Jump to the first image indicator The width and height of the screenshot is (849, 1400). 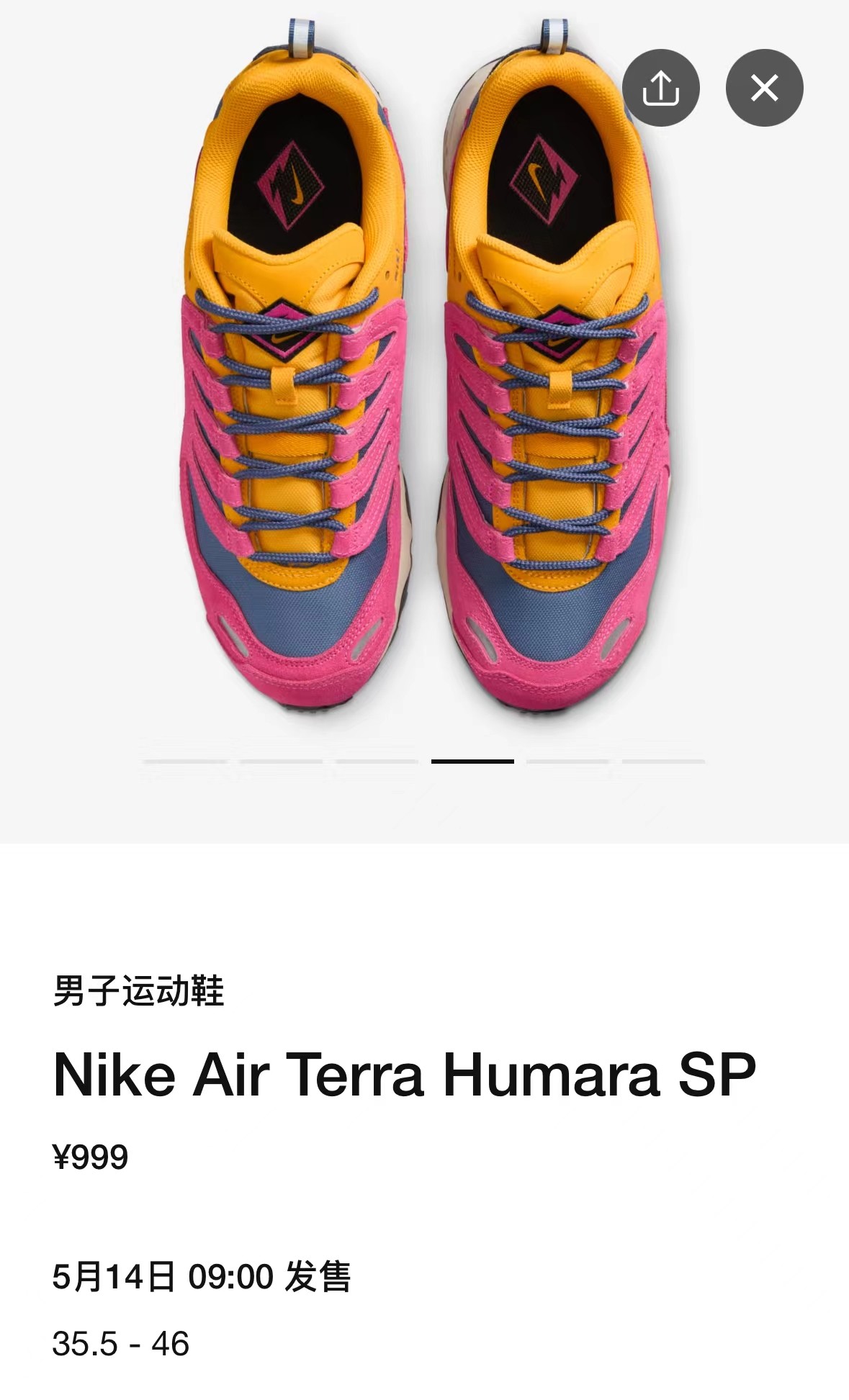pos(185,761)
